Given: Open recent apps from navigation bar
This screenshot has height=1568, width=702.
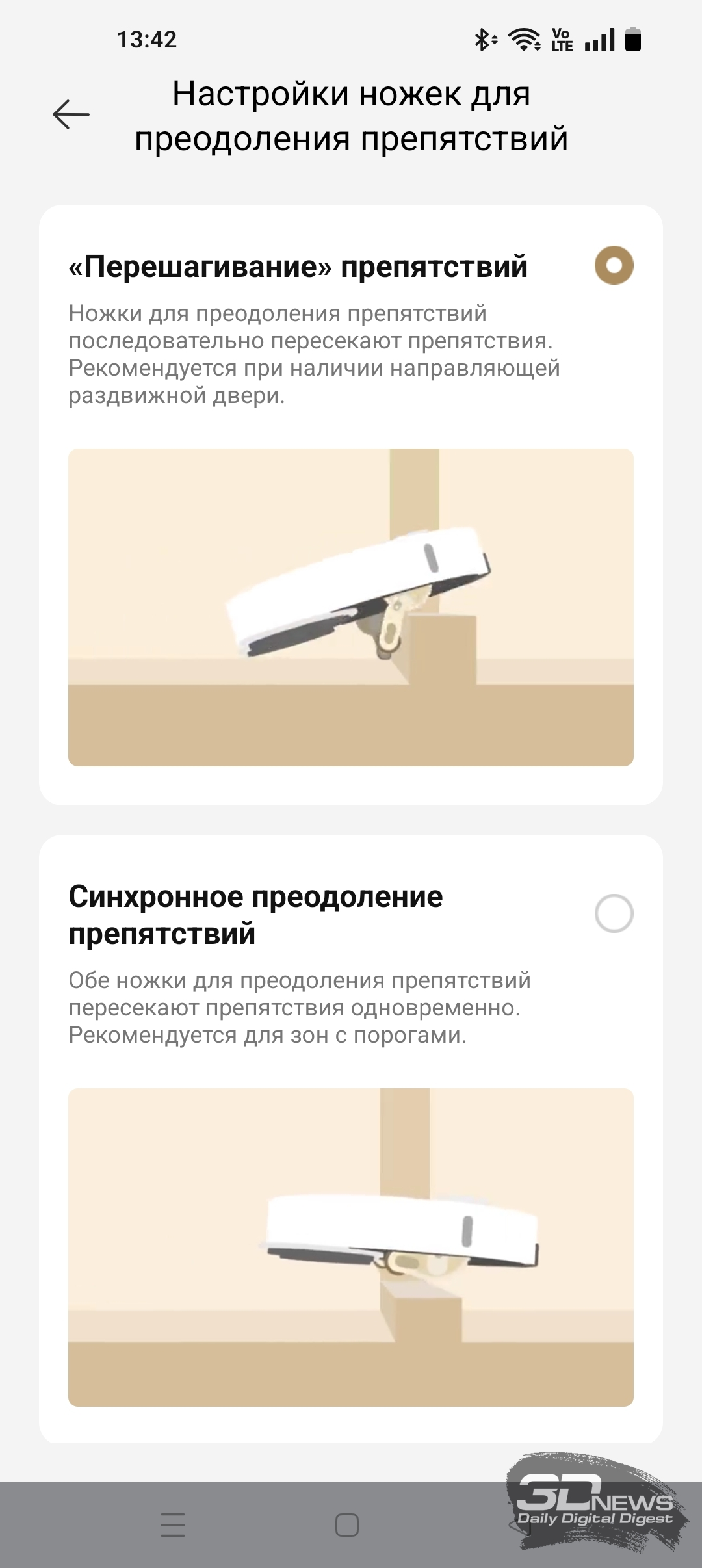Looking at the screenshot, I should (173, 1524).
